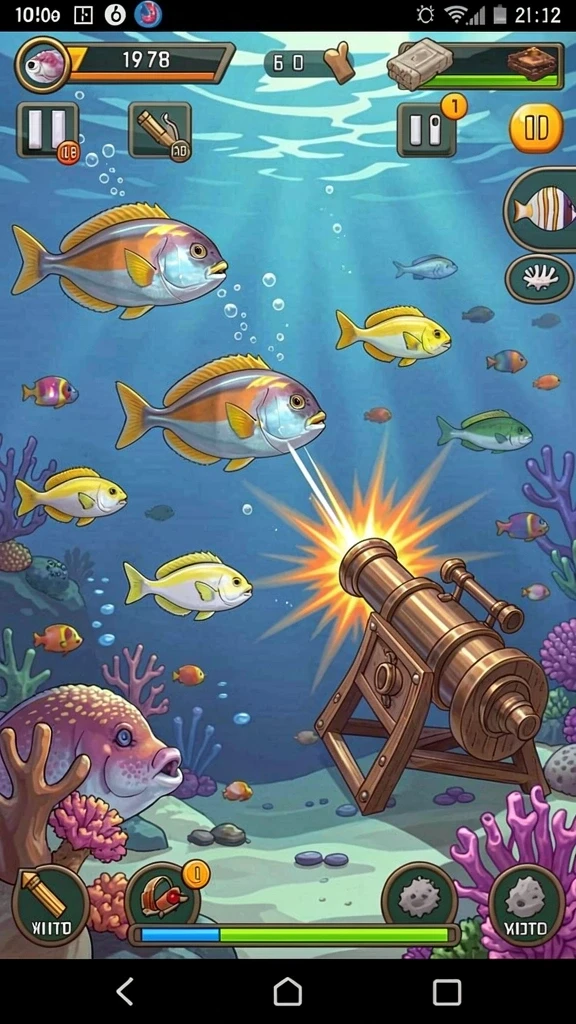Tap the player fish avatar
Viewport: 576px width, 1024px height.
(44, 65)
